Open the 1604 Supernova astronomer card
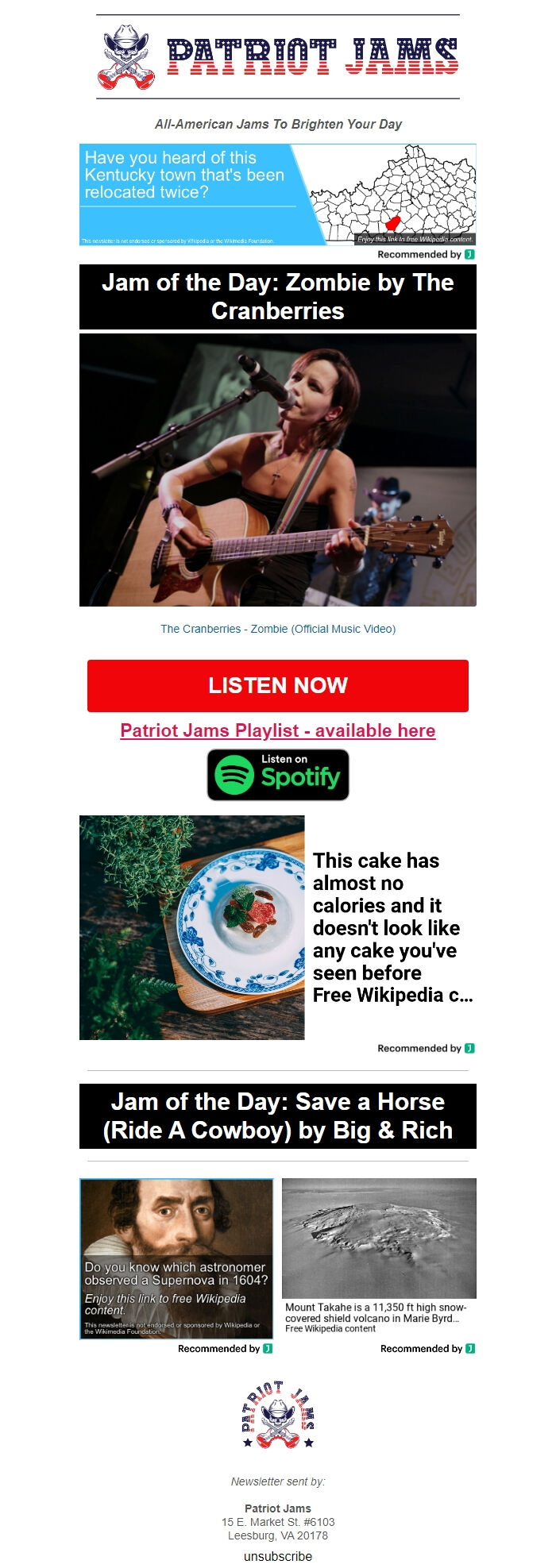556x1568 pixels. click(x=176, y=1258)
